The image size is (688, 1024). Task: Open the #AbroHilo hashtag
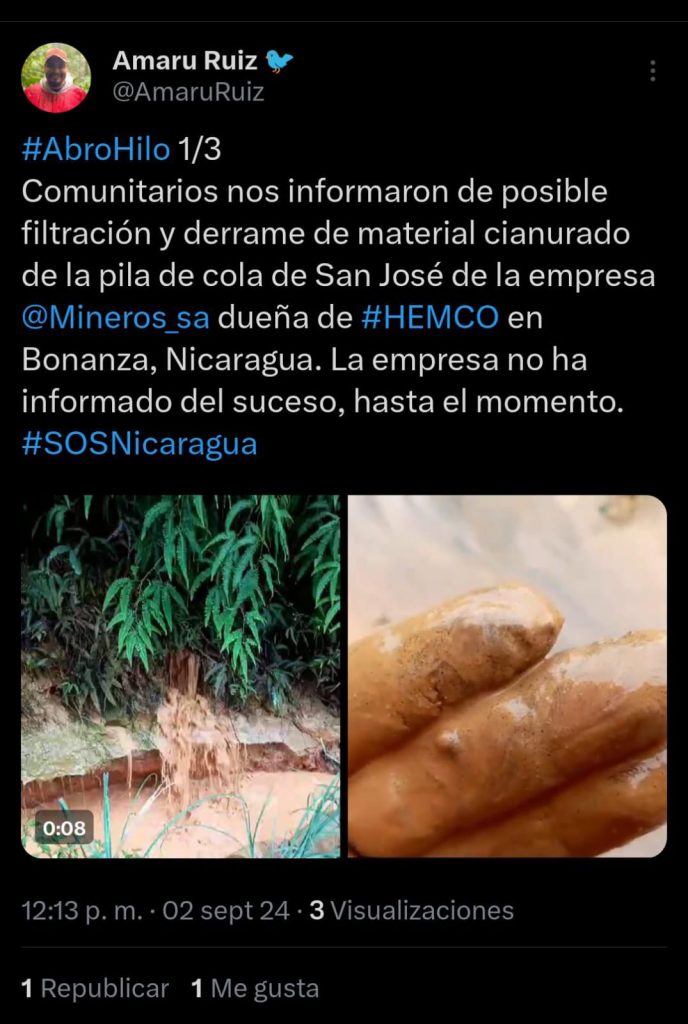point(96,149)
